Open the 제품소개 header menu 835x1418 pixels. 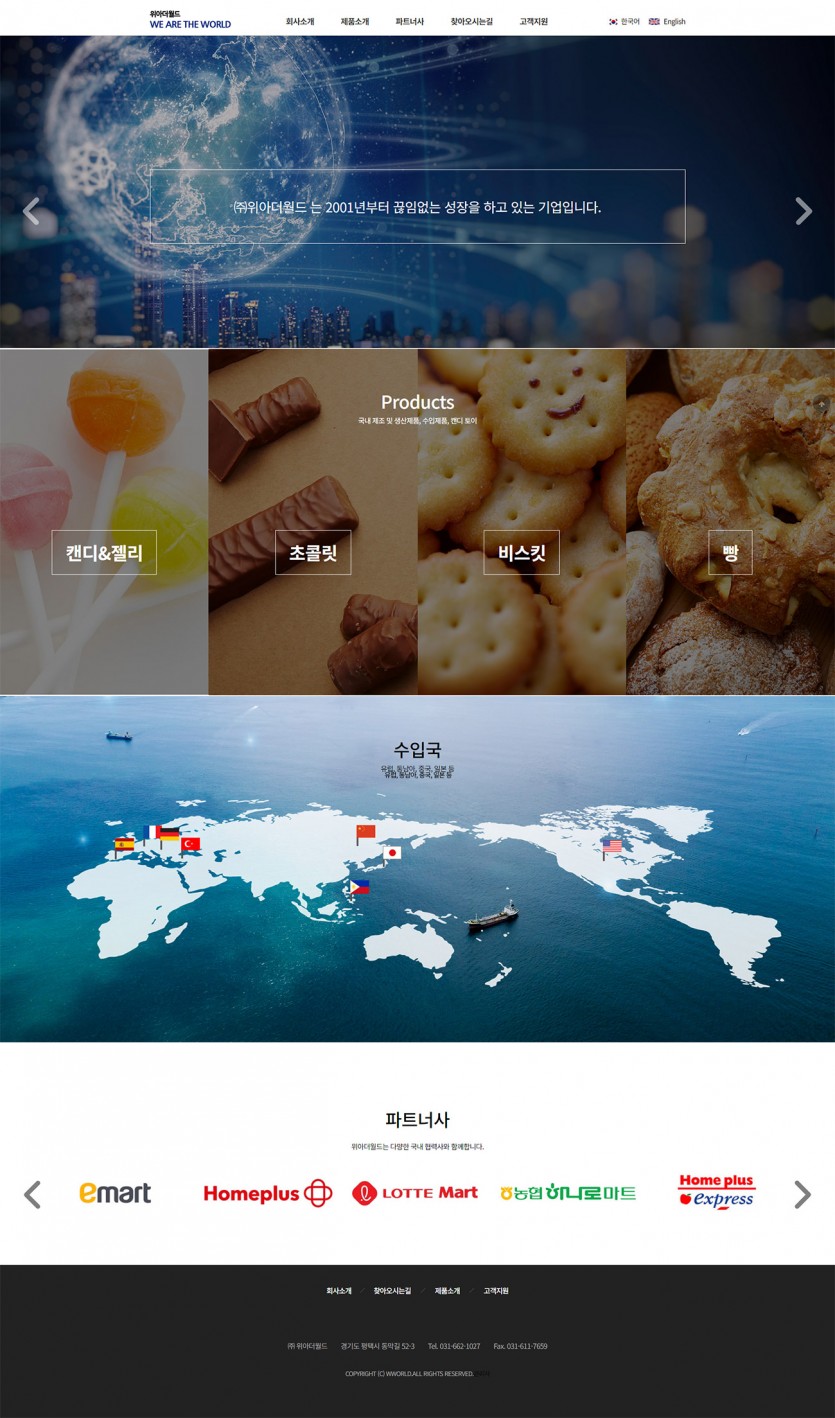point(354,21)
